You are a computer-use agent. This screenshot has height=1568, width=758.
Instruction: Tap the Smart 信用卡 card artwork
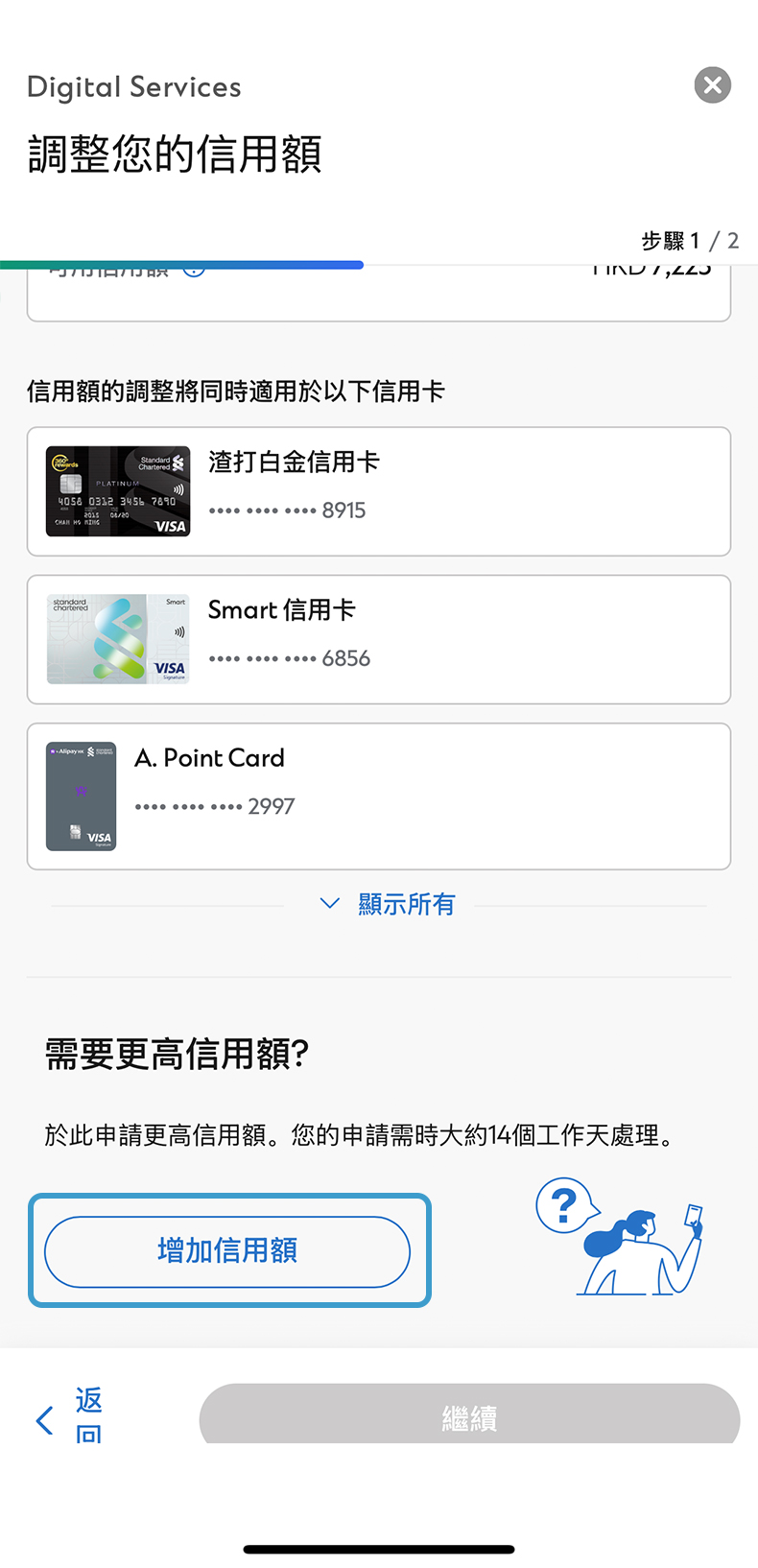click(117, 638)
